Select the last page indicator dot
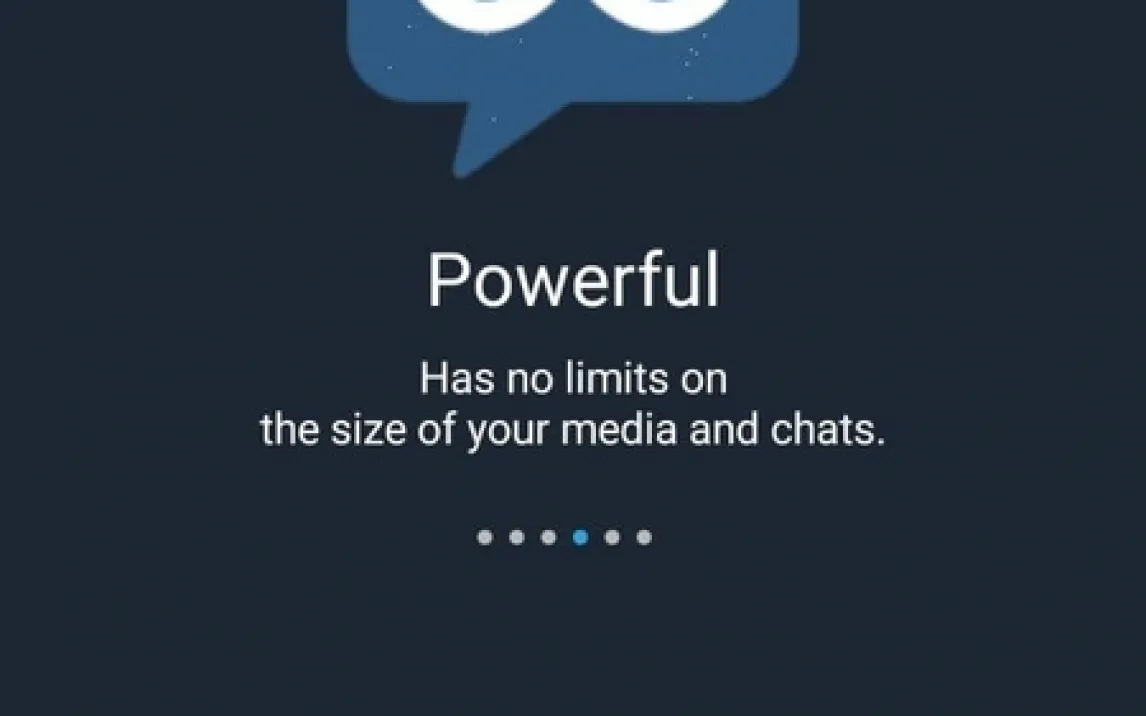 click(644, 537)
